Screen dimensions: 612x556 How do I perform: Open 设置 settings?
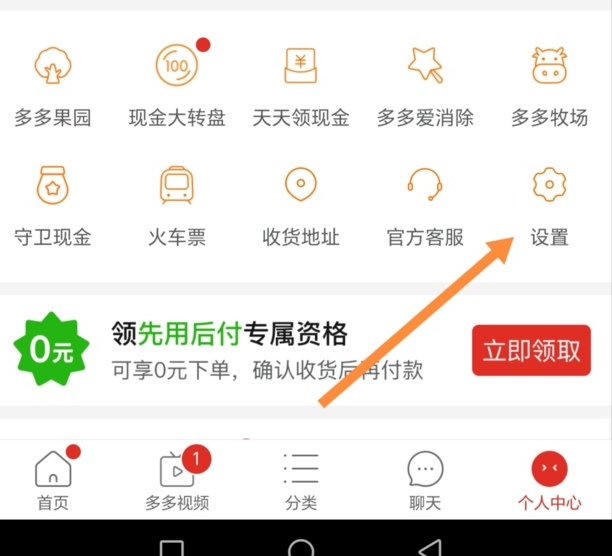549,204
